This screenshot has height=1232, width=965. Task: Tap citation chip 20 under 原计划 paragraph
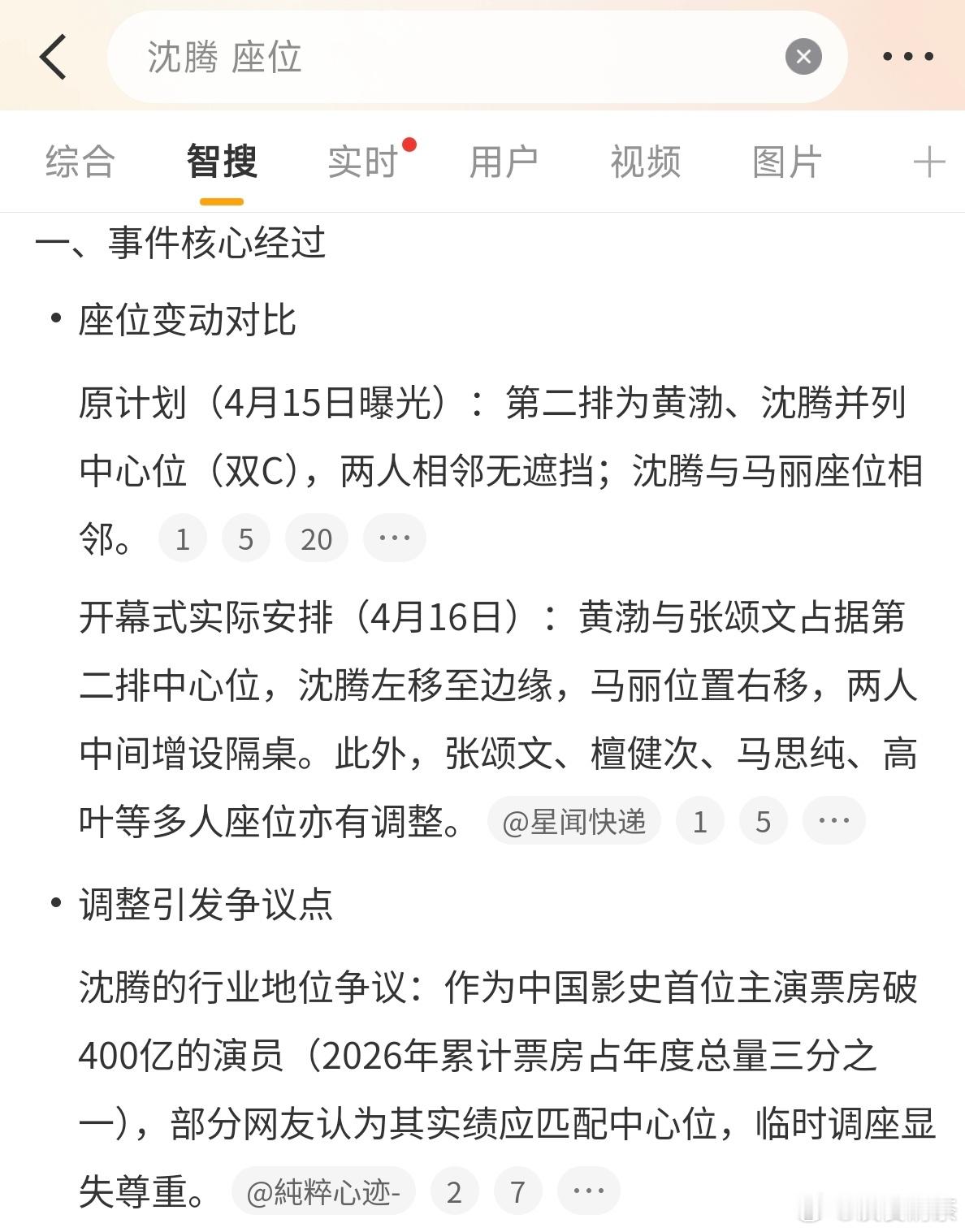coord(317,538)
